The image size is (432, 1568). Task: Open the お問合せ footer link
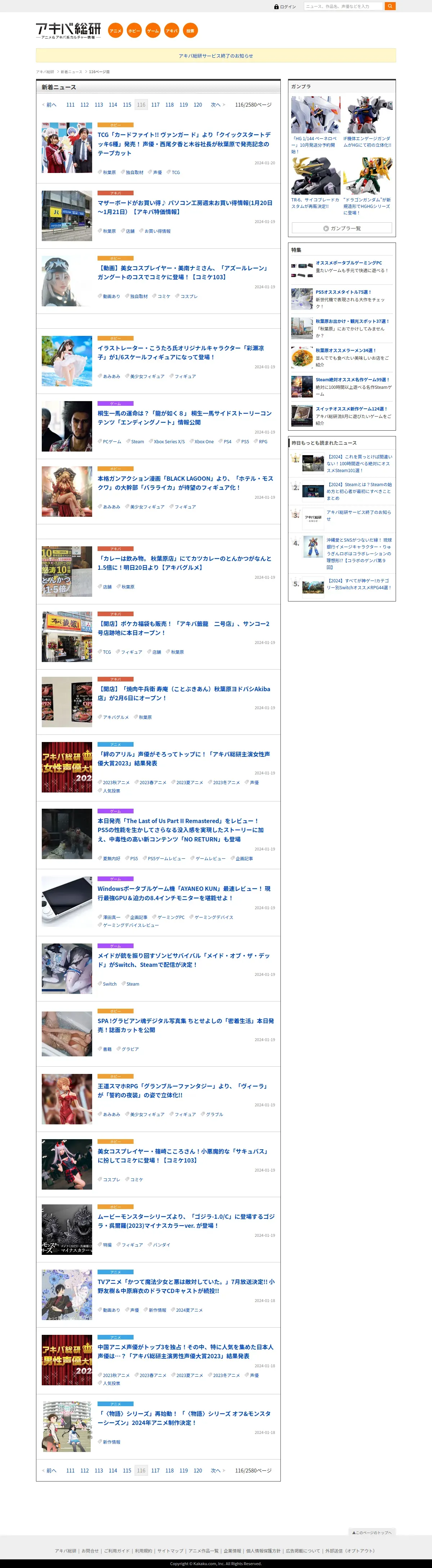90,1550
